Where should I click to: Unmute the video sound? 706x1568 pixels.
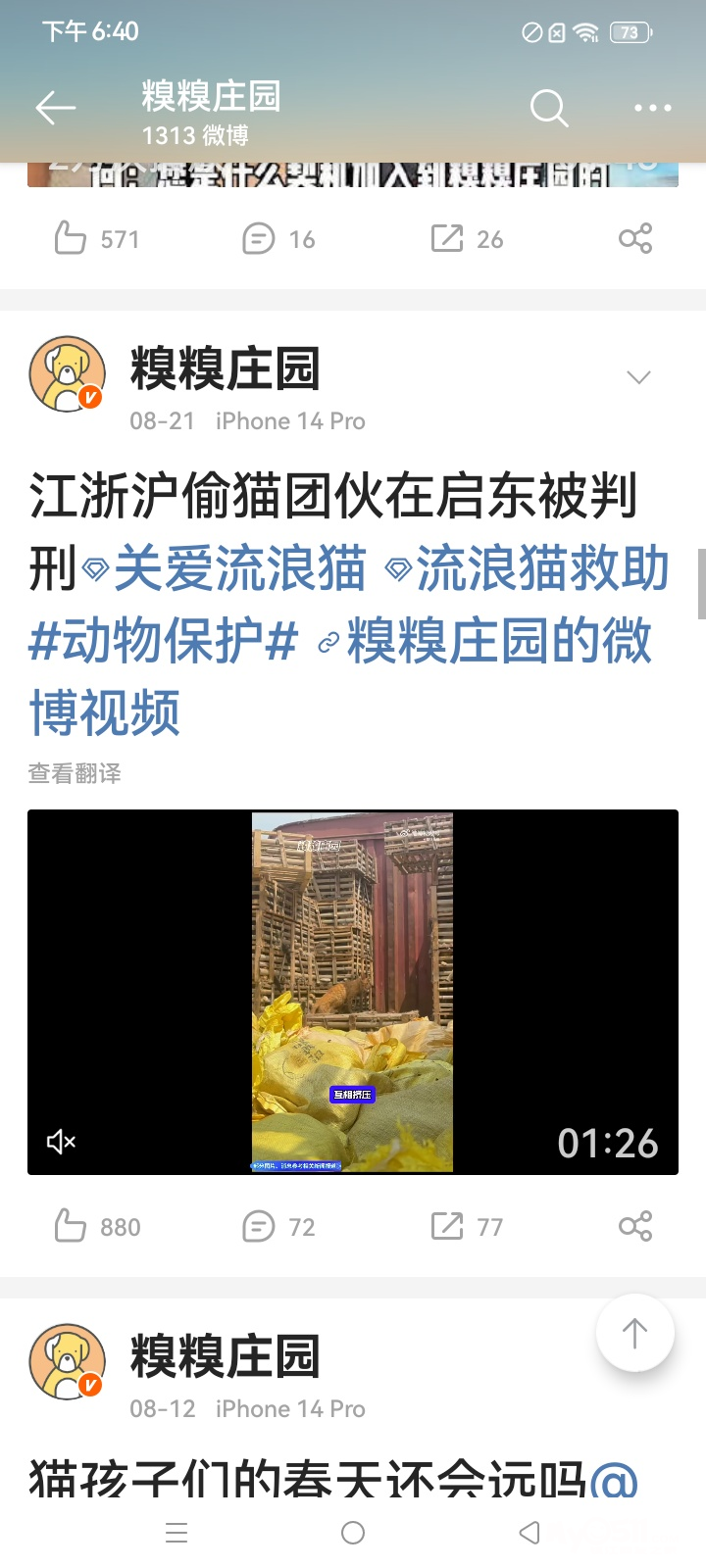coord(61,1142)
